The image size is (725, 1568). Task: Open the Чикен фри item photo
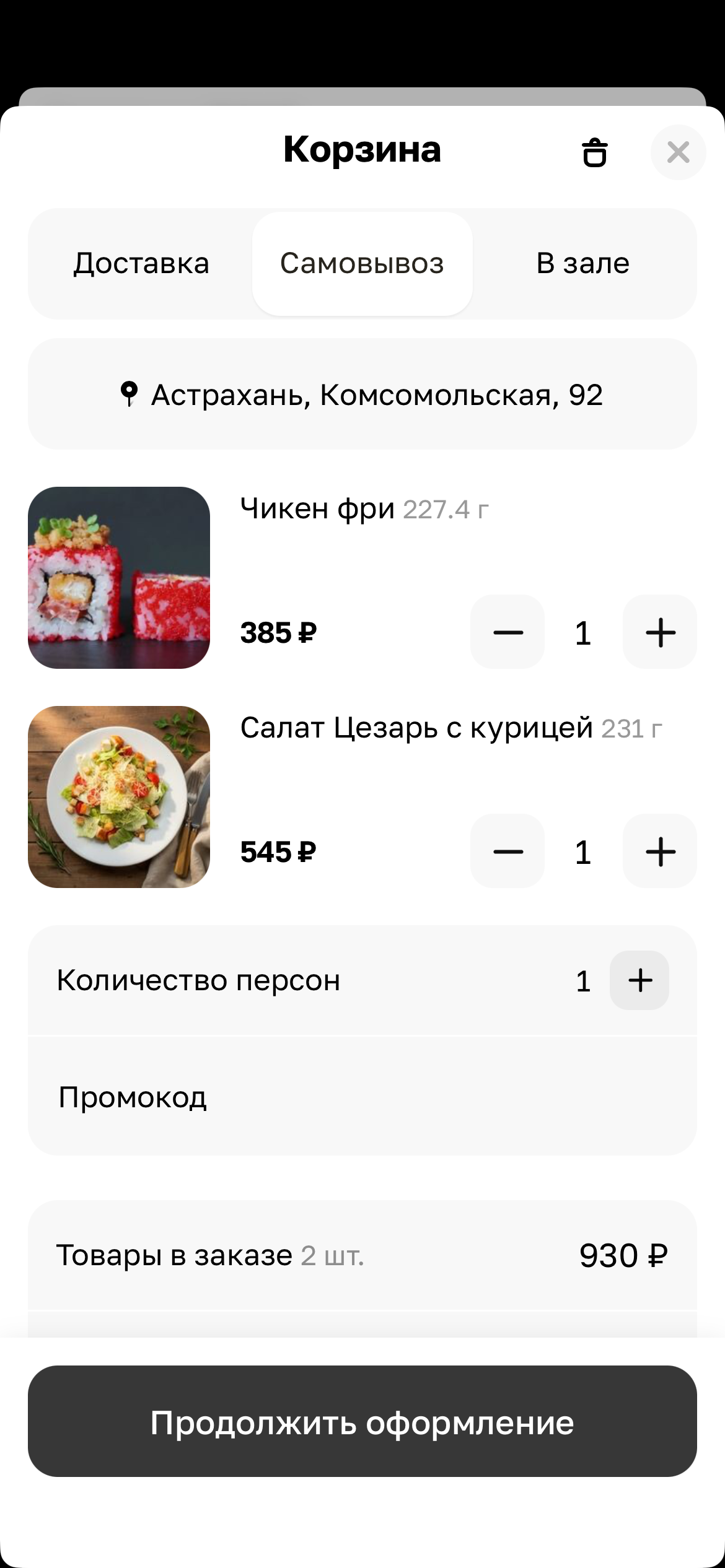point(119,578)
